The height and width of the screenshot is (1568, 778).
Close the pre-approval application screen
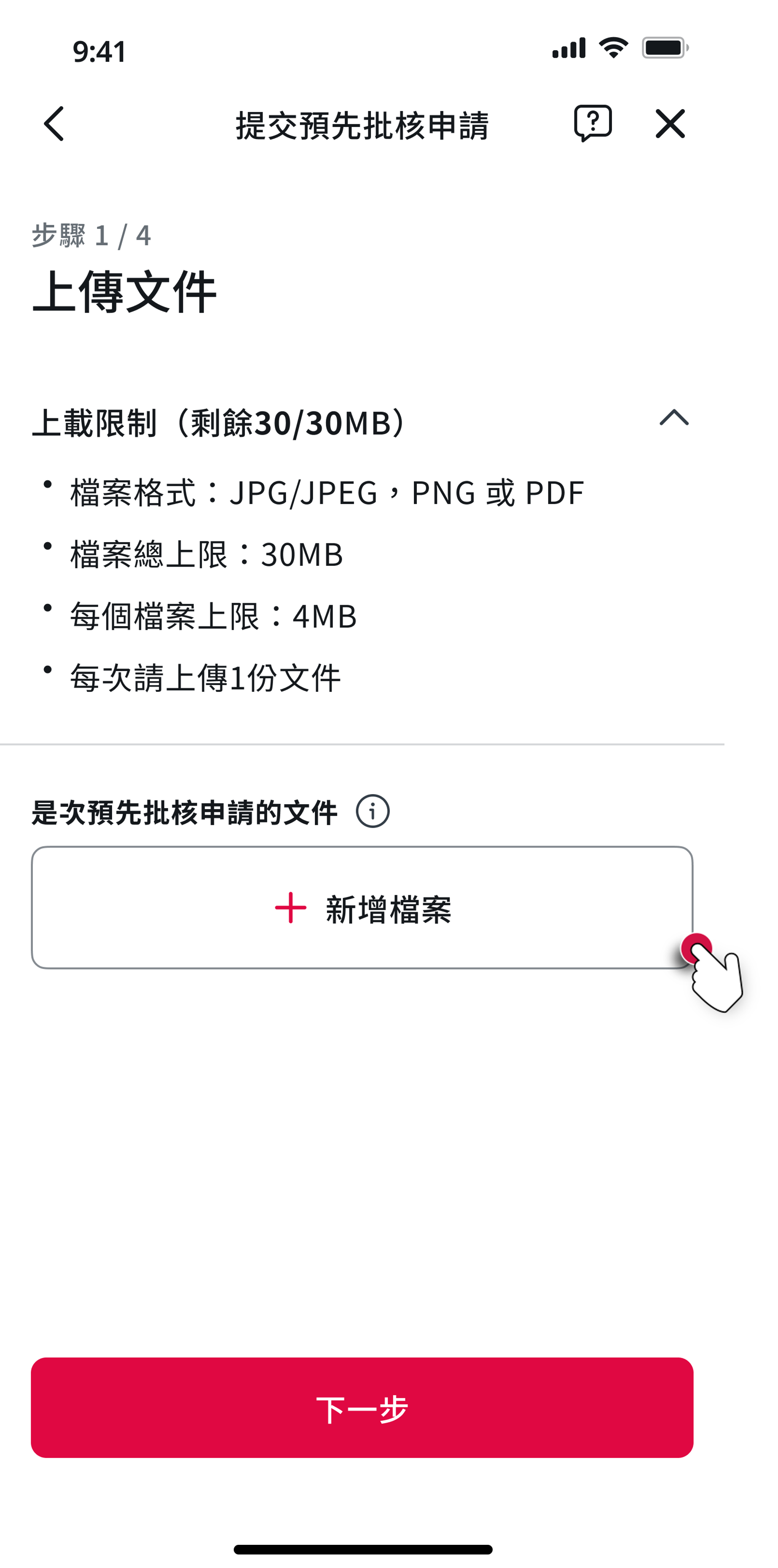pos(670,124)
